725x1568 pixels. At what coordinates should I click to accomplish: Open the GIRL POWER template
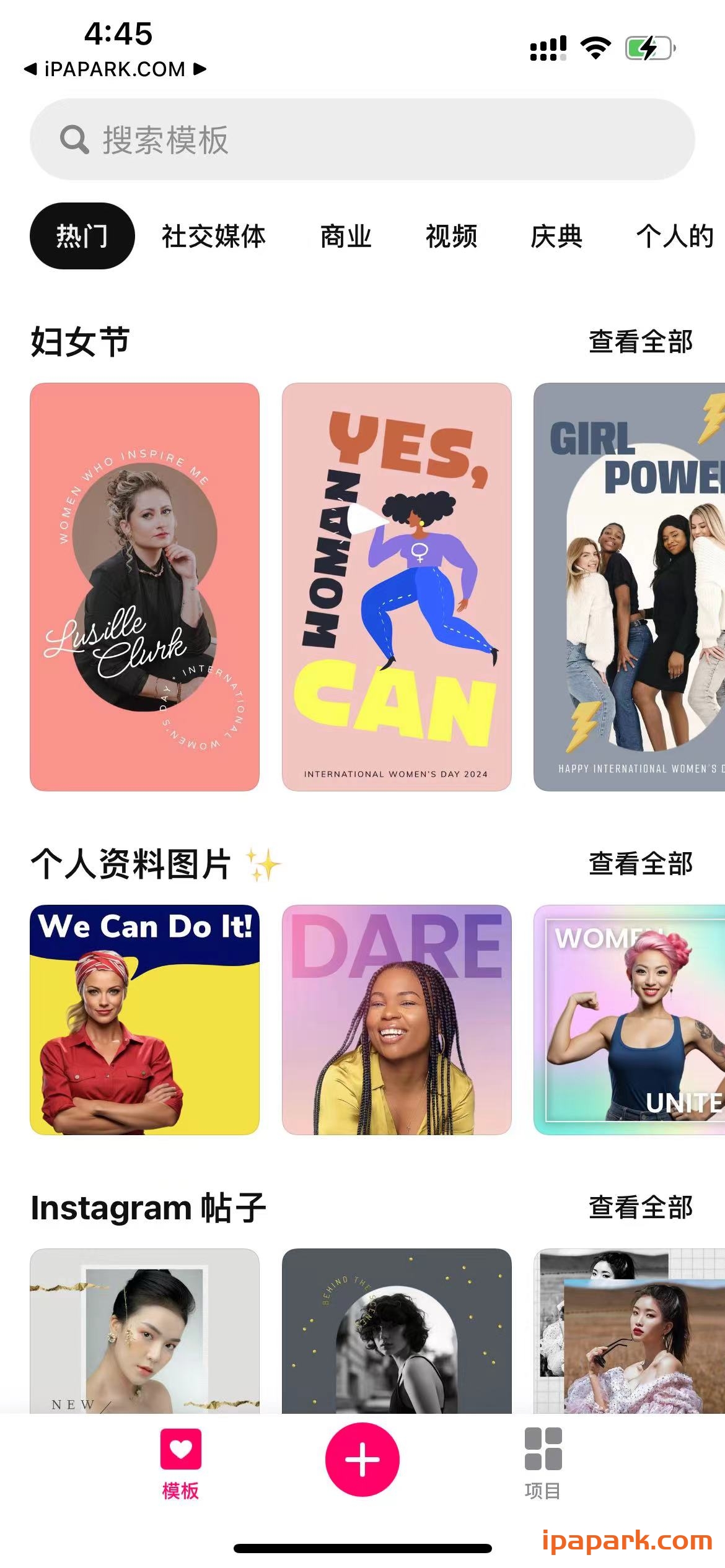coord(628,588)
